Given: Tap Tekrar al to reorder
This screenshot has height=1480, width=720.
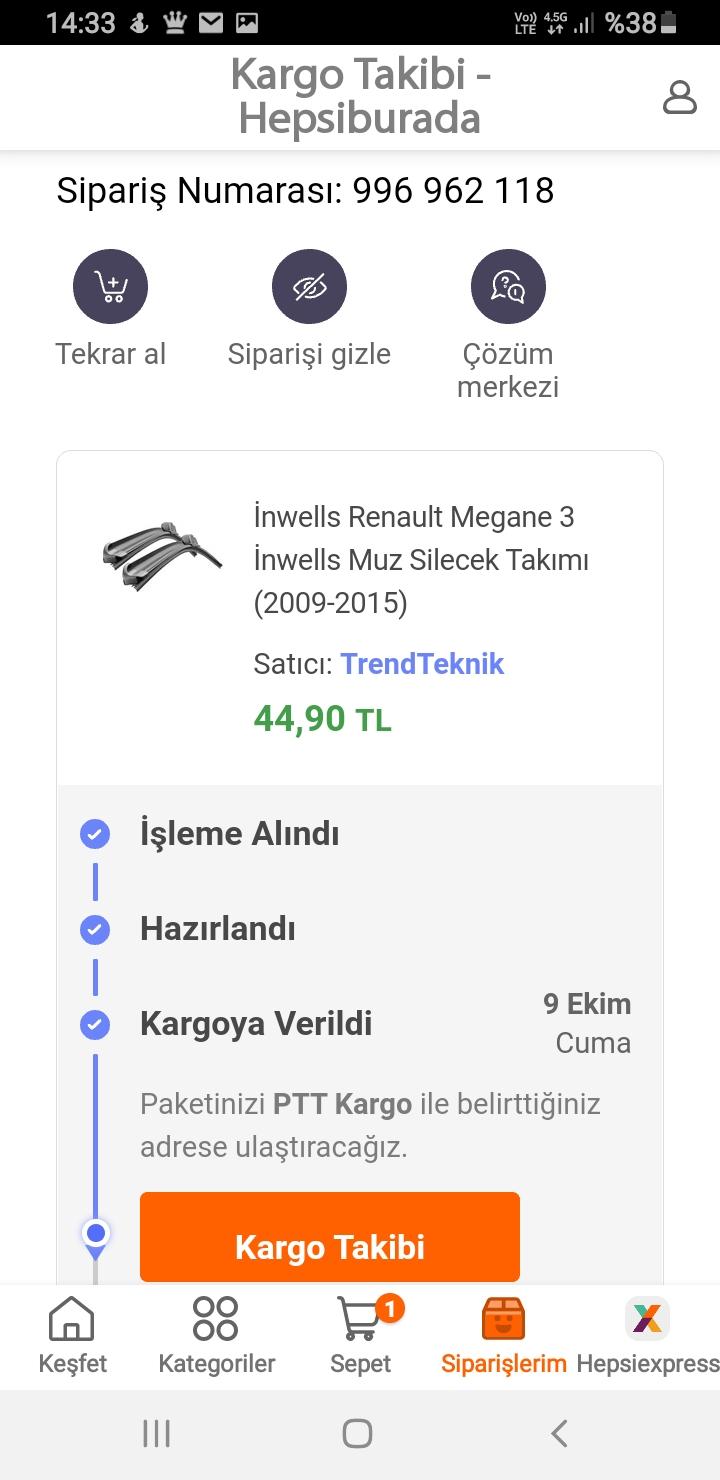Looking at the screenshot, I should tap(110, 309).
